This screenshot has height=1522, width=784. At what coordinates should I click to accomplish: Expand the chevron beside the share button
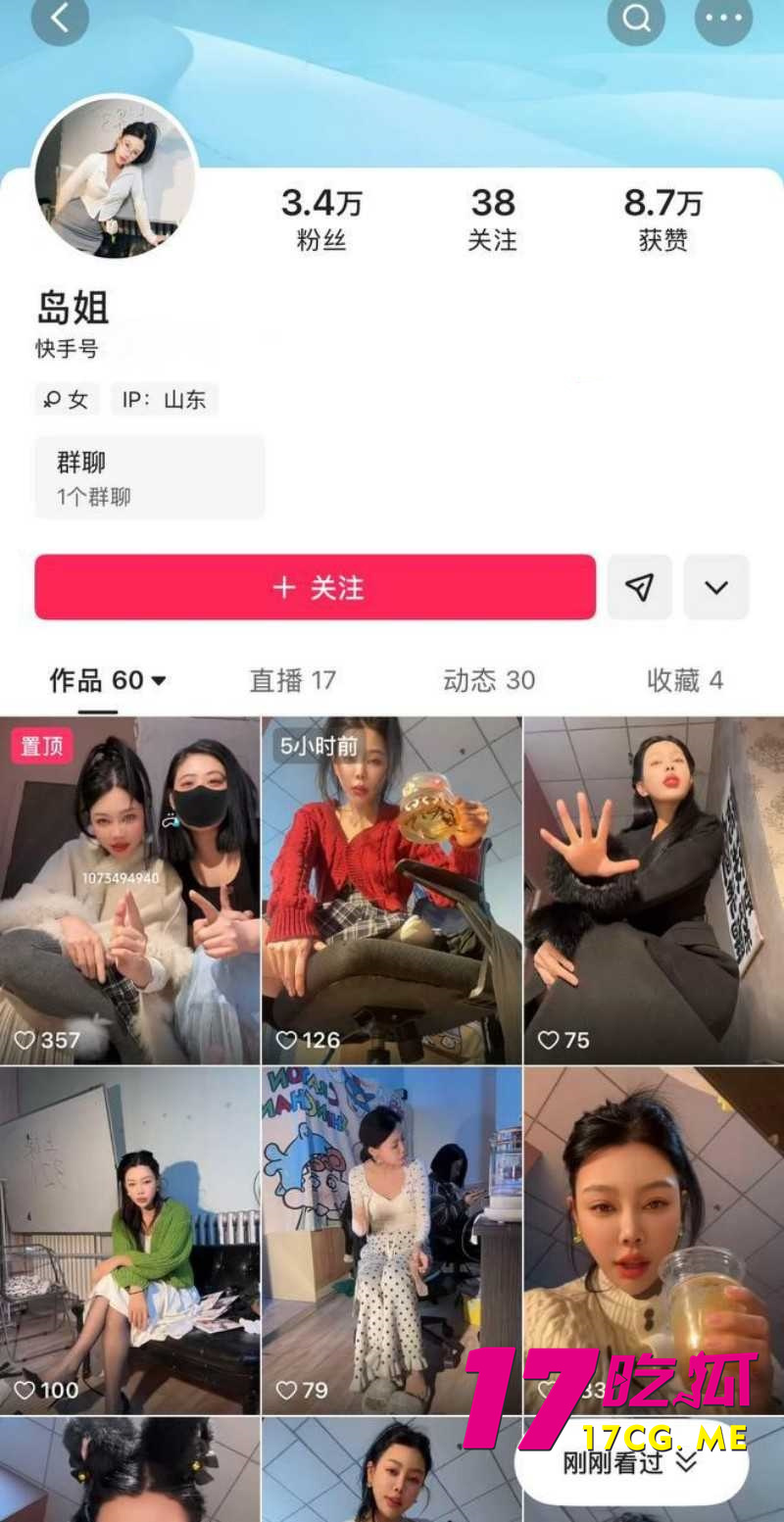tap(716, 587)
